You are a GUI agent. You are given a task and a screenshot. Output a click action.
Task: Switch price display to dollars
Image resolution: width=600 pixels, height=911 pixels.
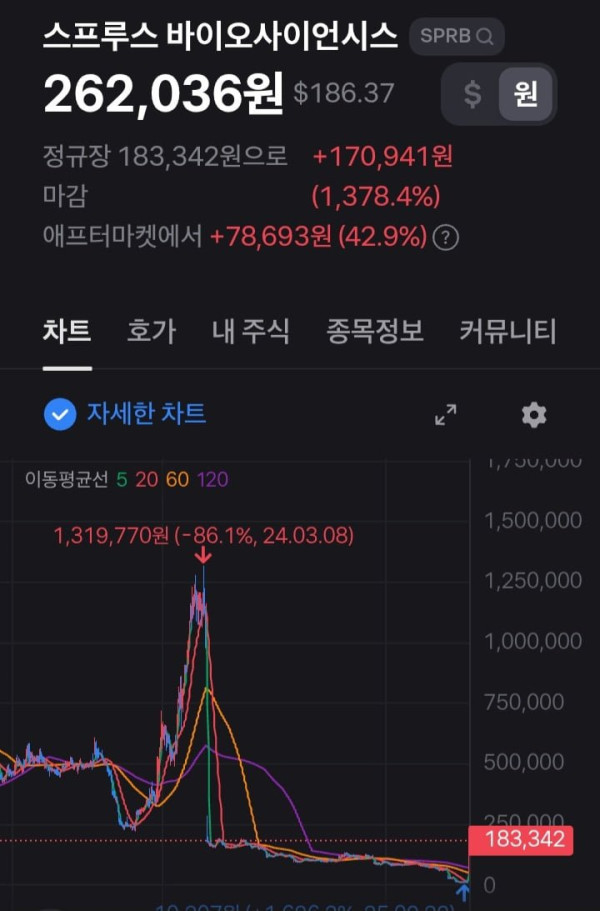click(x=473, y=95)
